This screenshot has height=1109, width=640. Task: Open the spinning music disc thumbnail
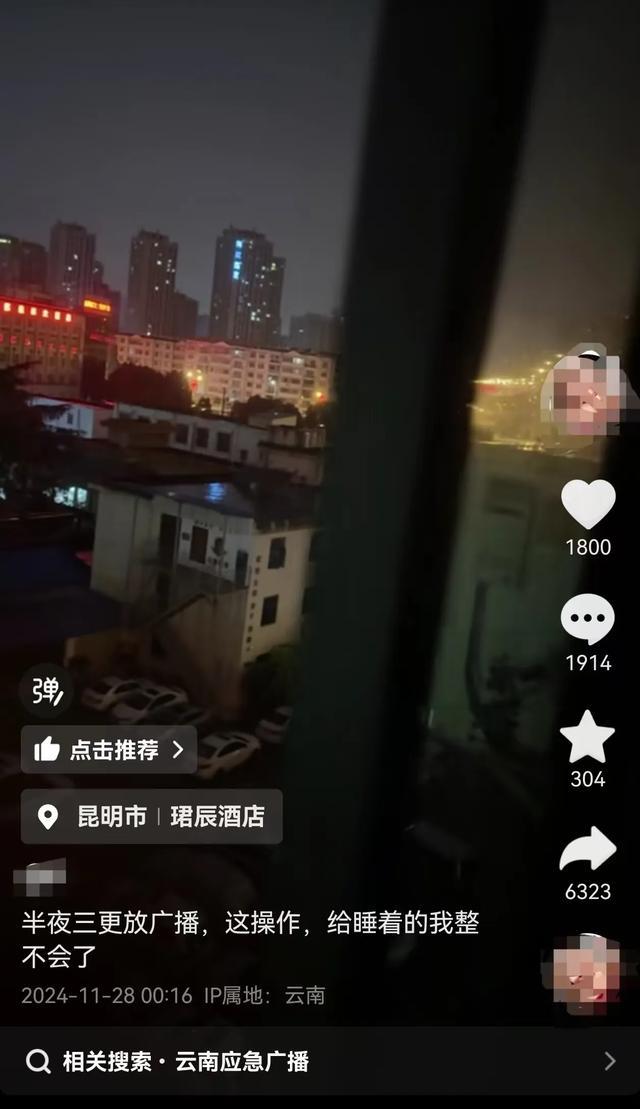(586, 972)
